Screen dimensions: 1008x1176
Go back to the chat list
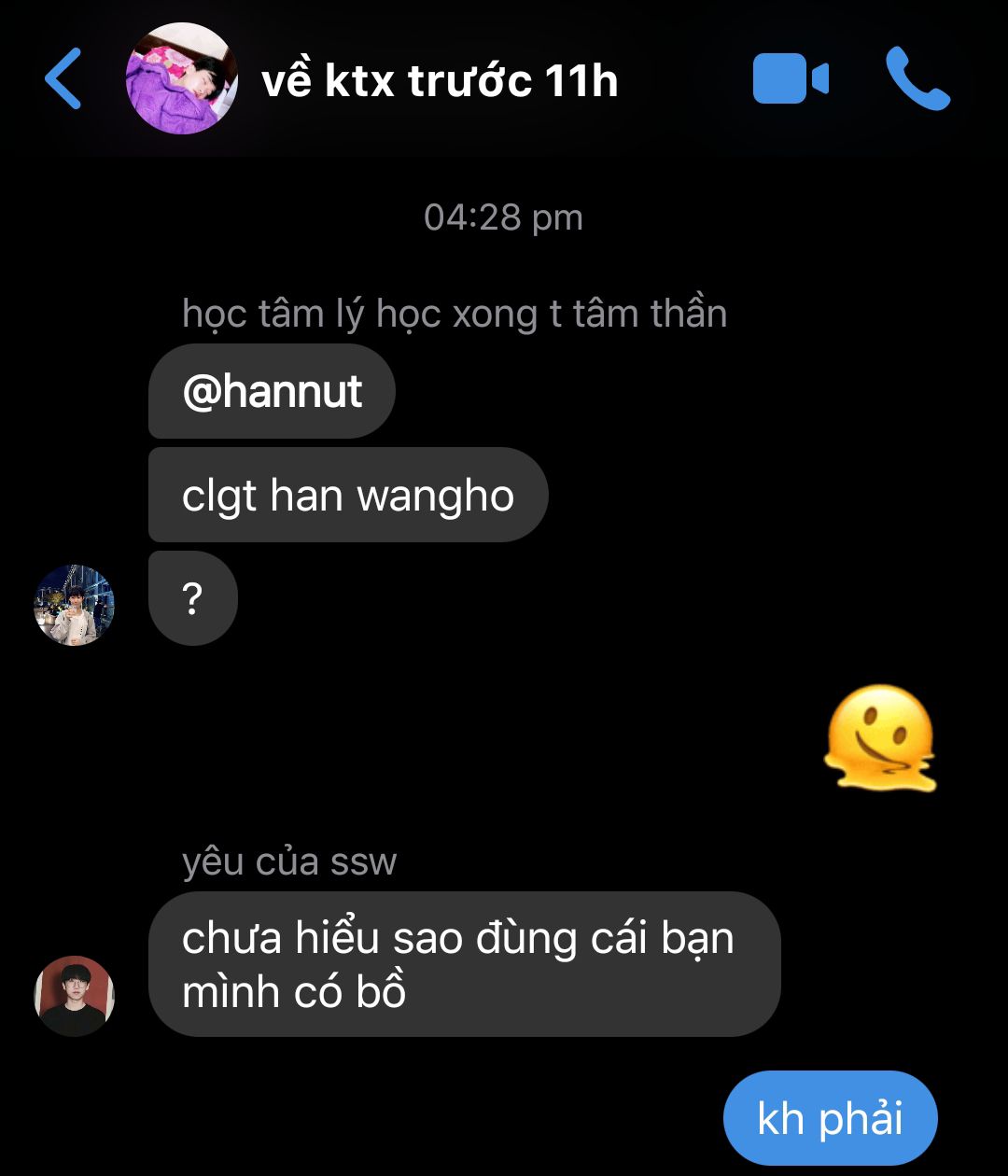point(63,78)
